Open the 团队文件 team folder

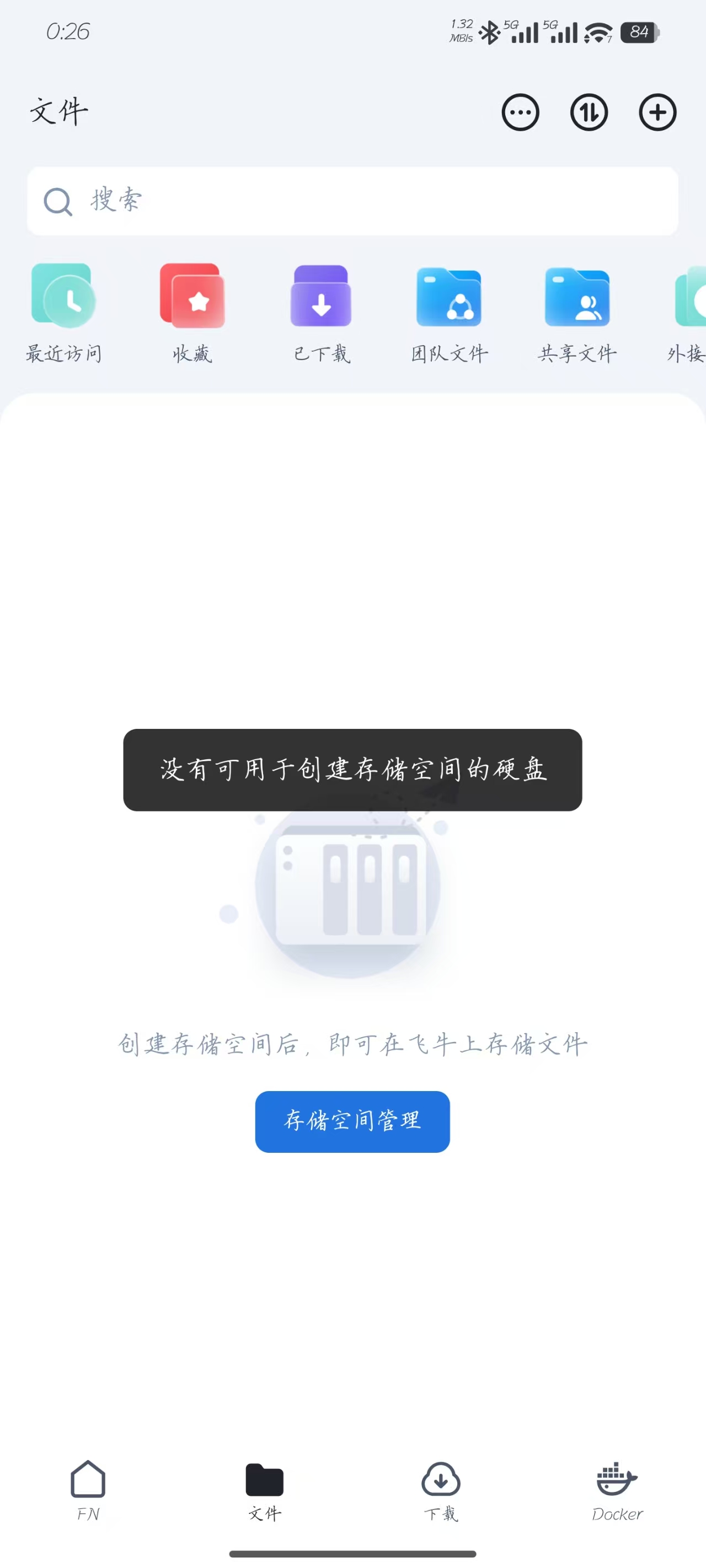pyautogui.click(x=449, y=312)
